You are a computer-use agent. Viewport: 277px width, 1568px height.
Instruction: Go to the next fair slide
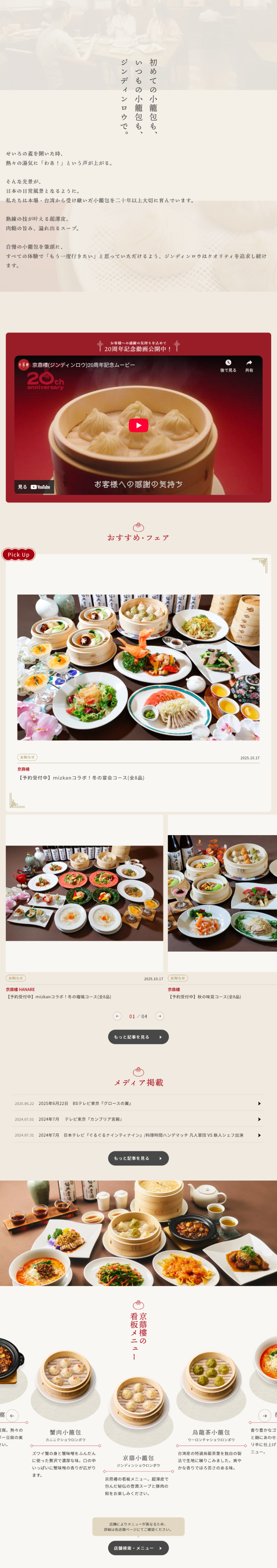pyautogui.click(x=159, y=1016)
